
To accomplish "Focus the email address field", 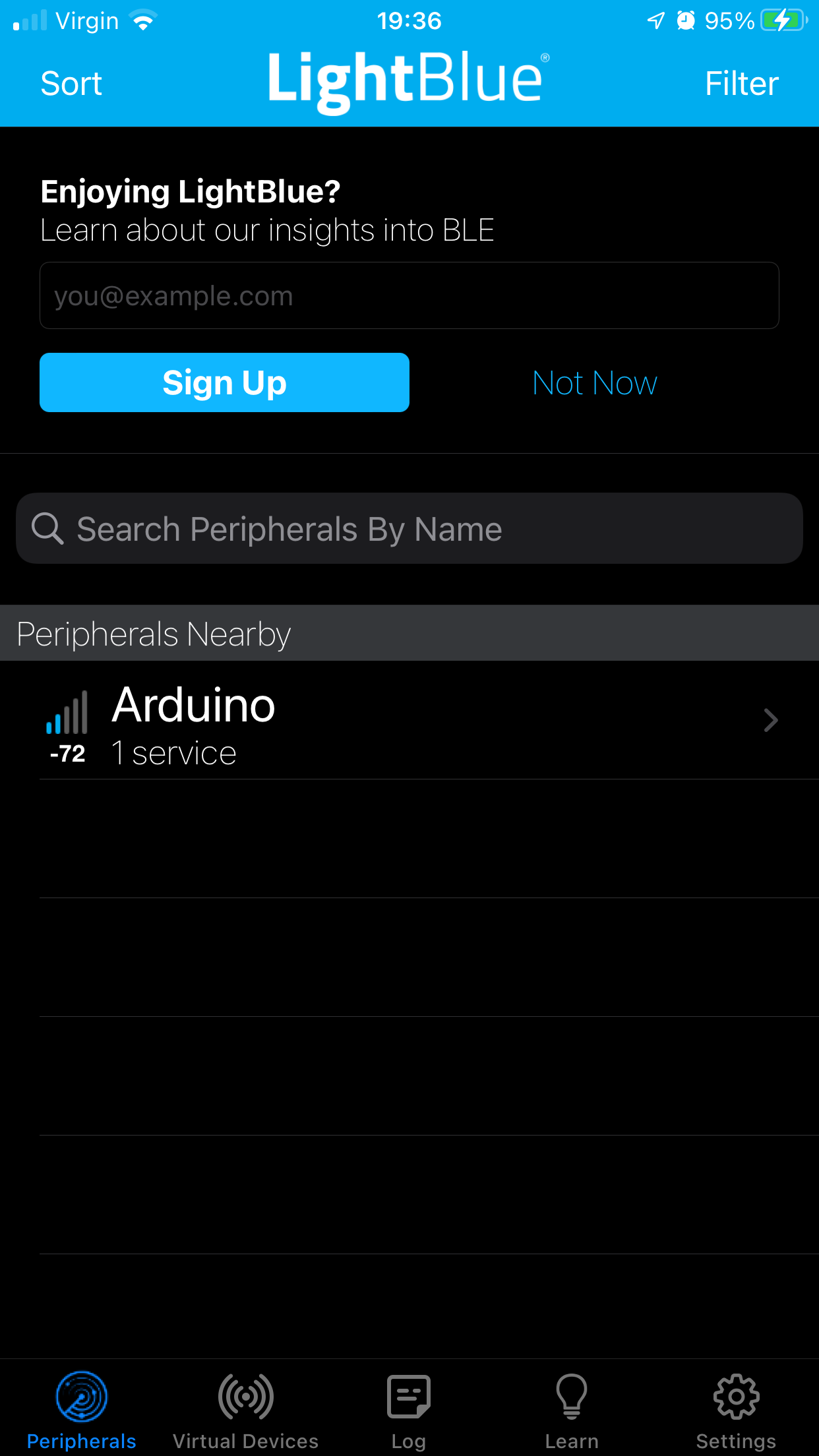I will point(409,296).
